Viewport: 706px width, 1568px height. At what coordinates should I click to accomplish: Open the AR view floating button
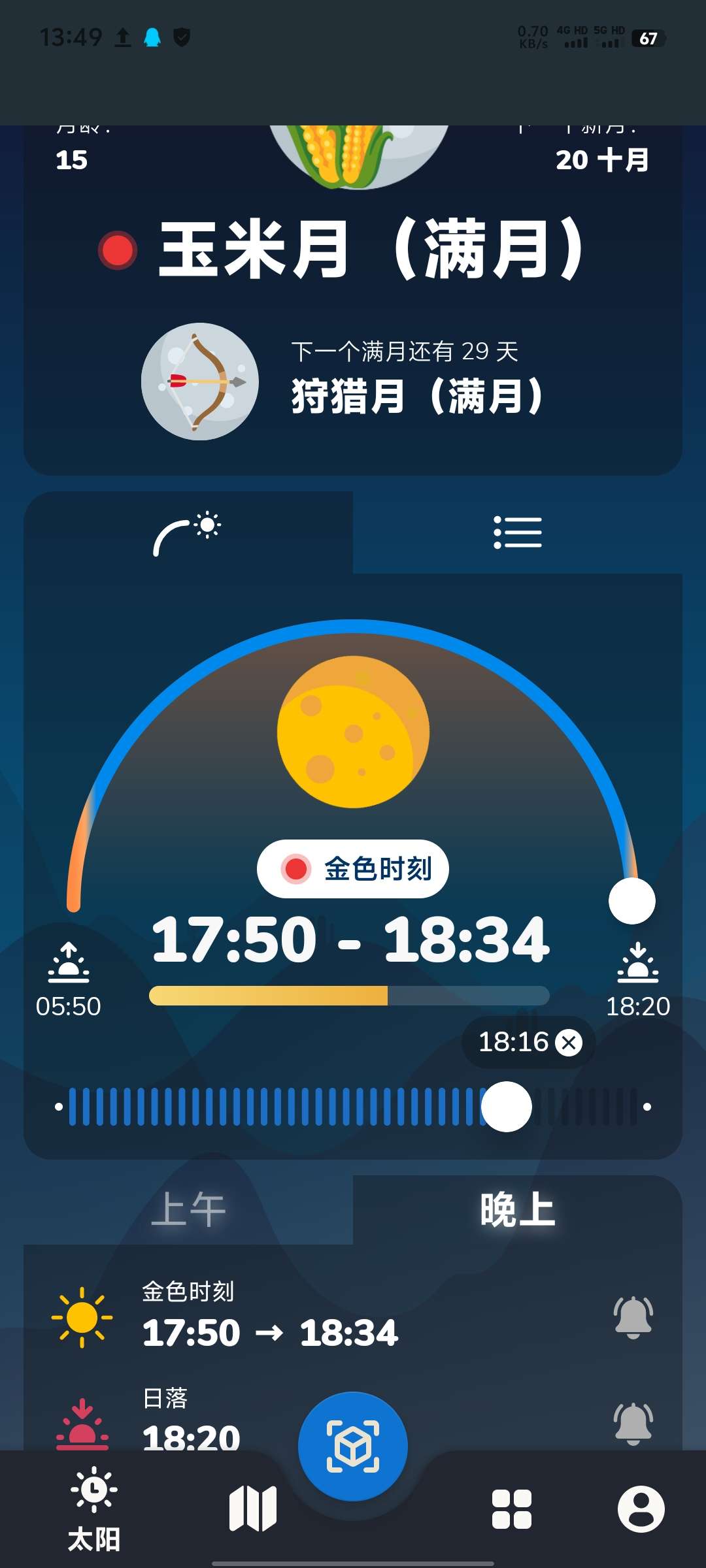coord(353,1446)
